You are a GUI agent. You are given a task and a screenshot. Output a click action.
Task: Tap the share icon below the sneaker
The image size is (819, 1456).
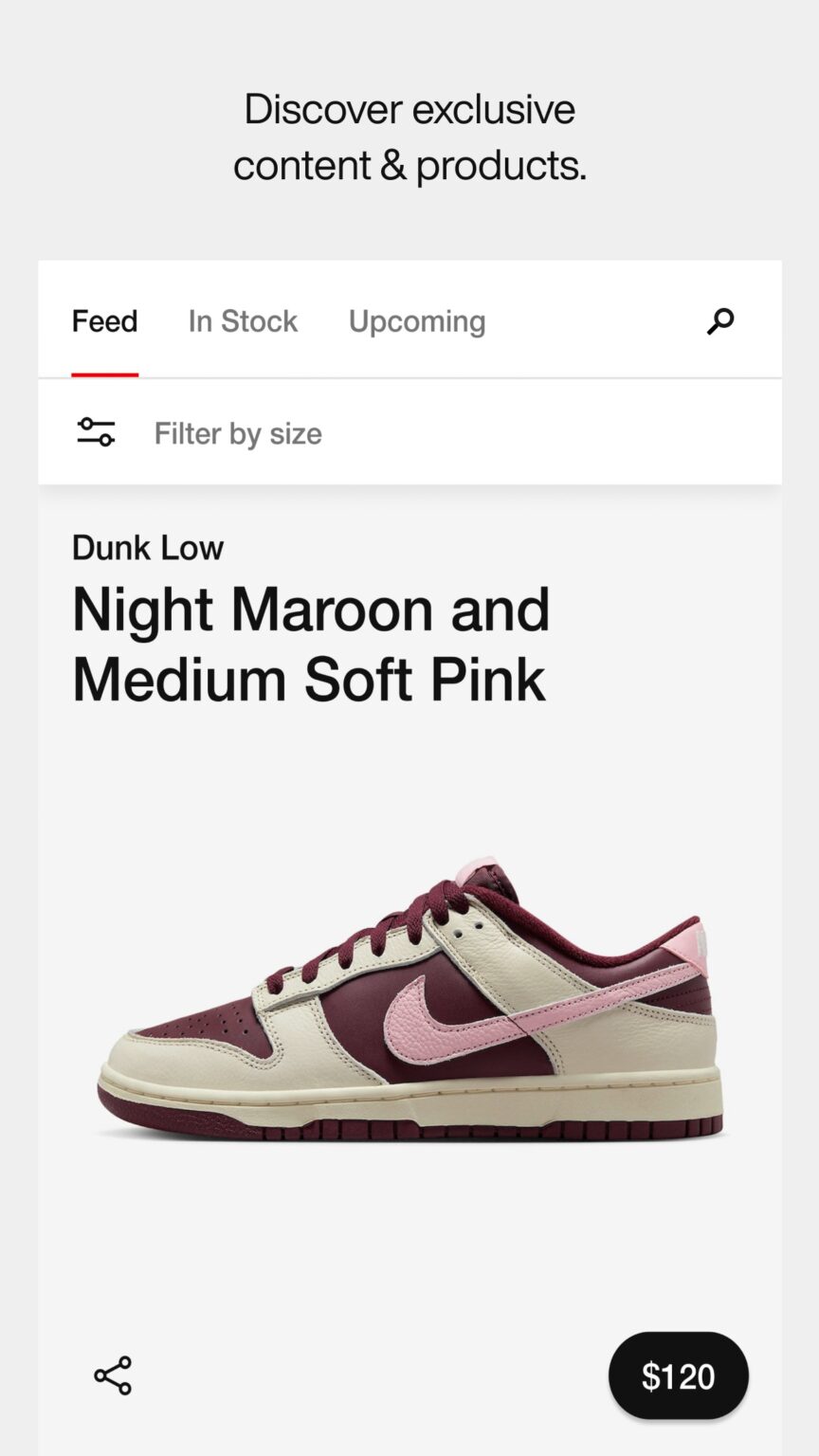tap(112, 1374)
